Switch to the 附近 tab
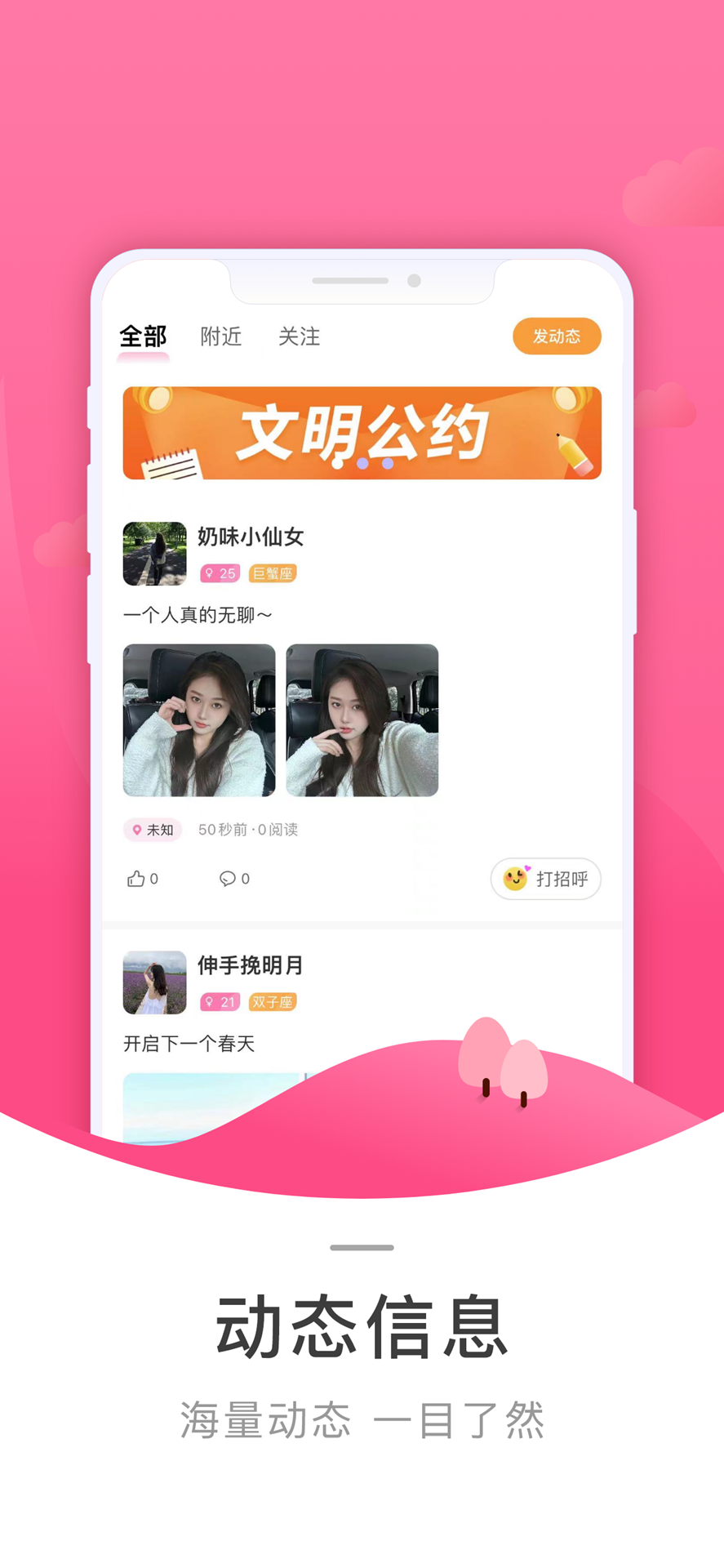 (220, 336)
